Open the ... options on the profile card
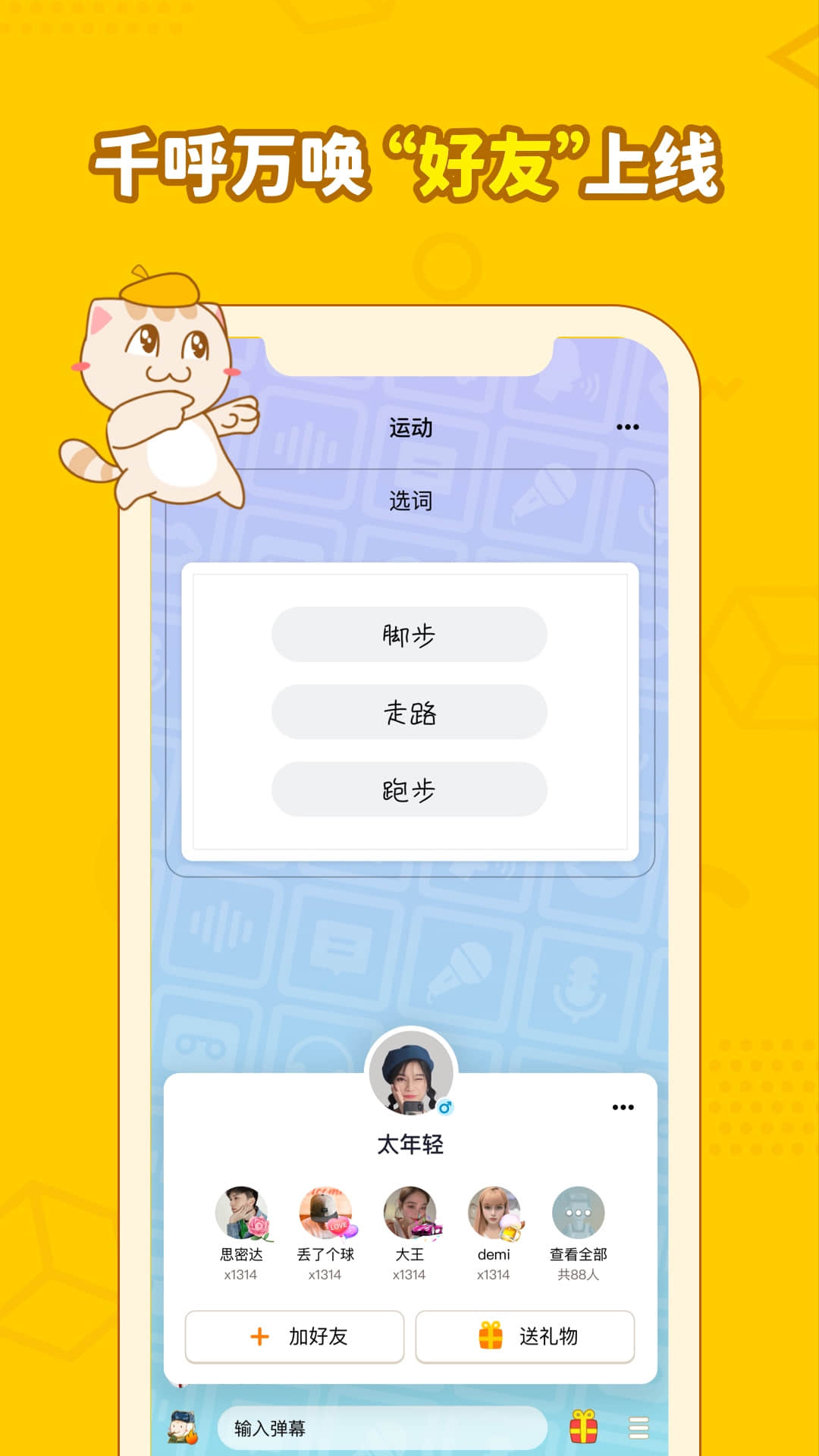Screen dimensions: 819x1456 [x=623, y=1108]
